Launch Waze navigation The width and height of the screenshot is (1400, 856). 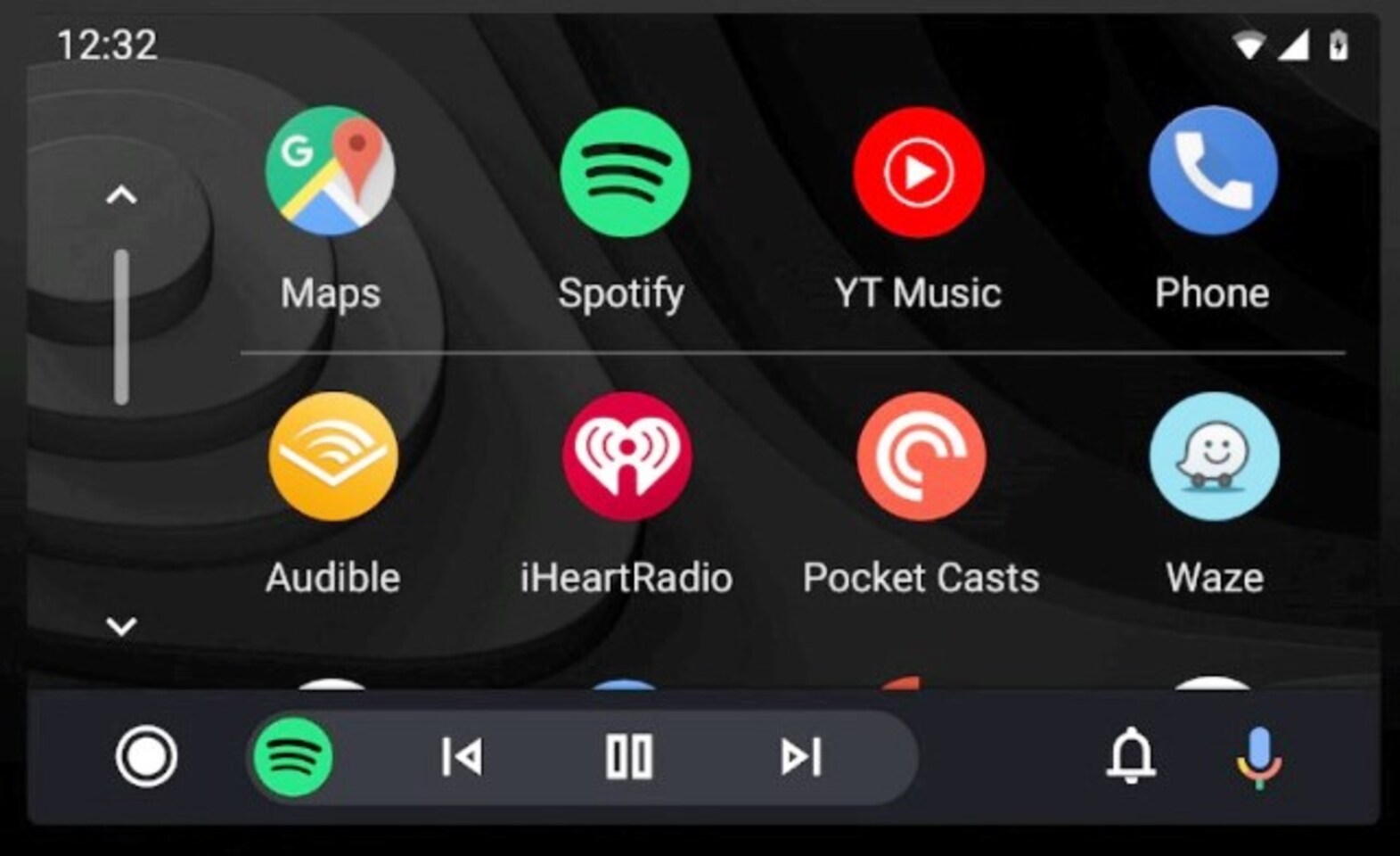coord(1214,457)
